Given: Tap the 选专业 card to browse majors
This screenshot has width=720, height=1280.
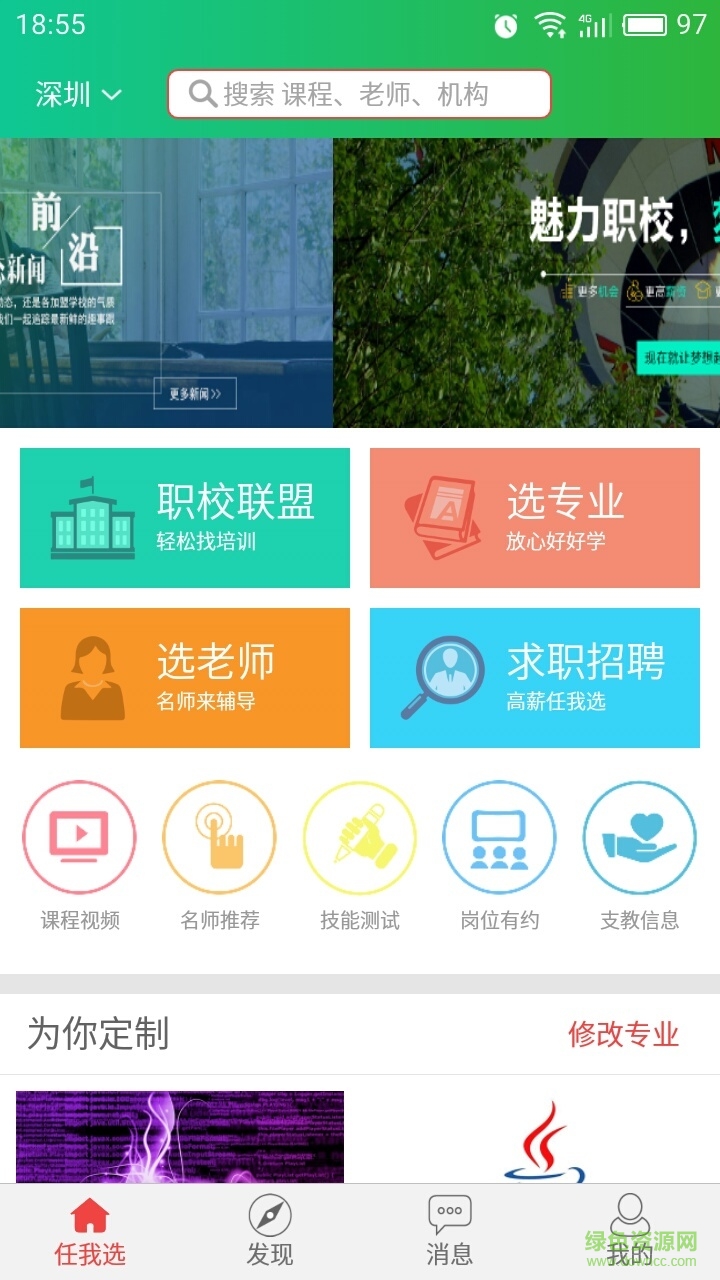Looking at the screenshot, I should (535, 518).
